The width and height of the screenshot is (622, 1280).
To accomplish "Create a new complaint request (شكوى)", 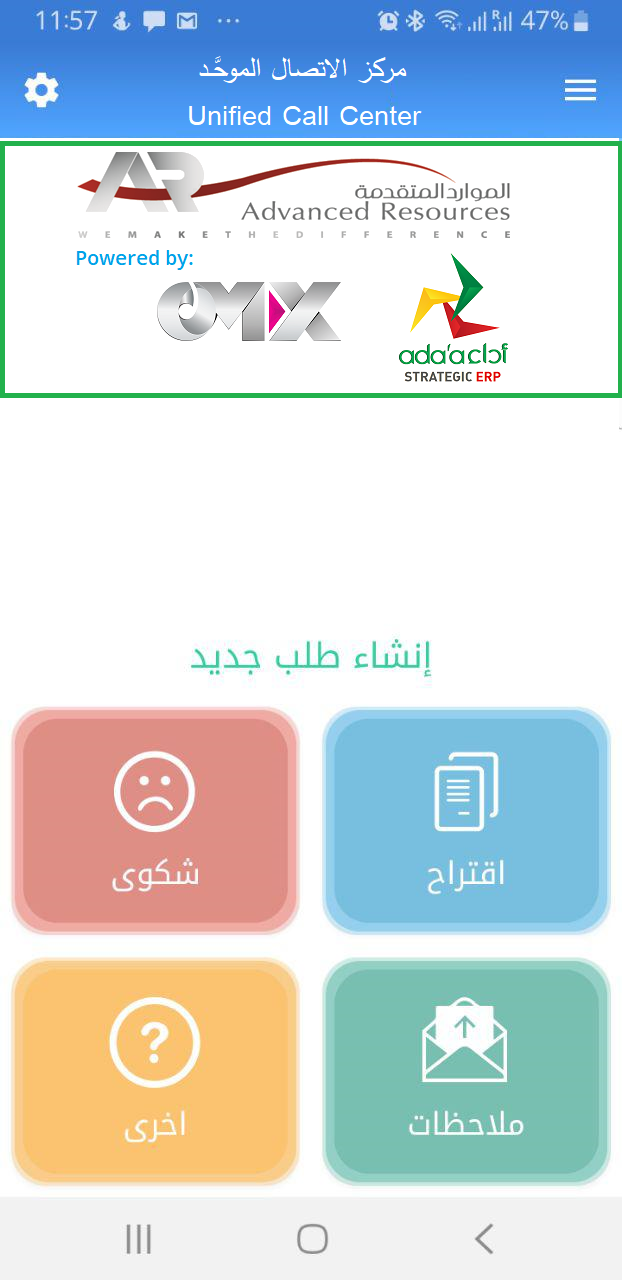I will 155,821.
